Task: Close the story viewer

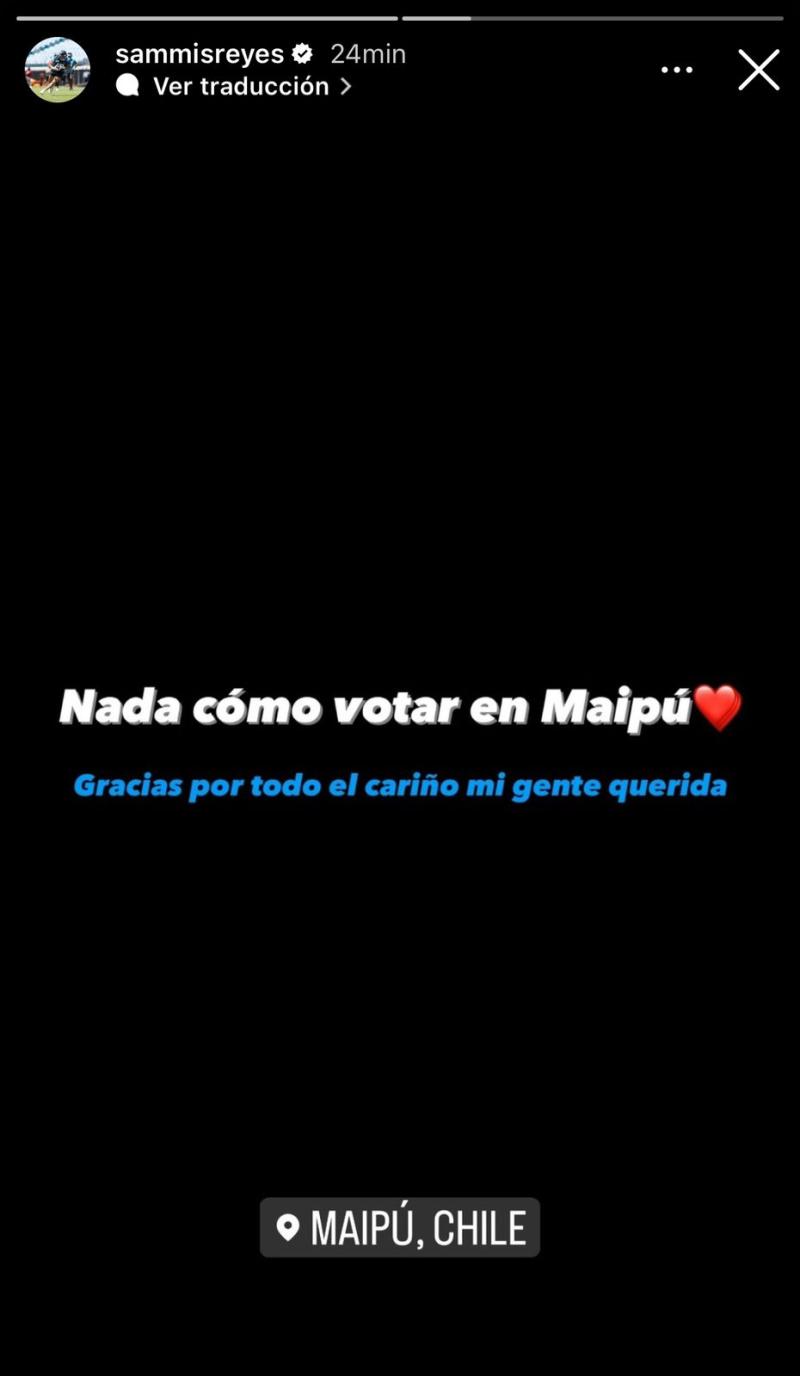Action: 758,70
